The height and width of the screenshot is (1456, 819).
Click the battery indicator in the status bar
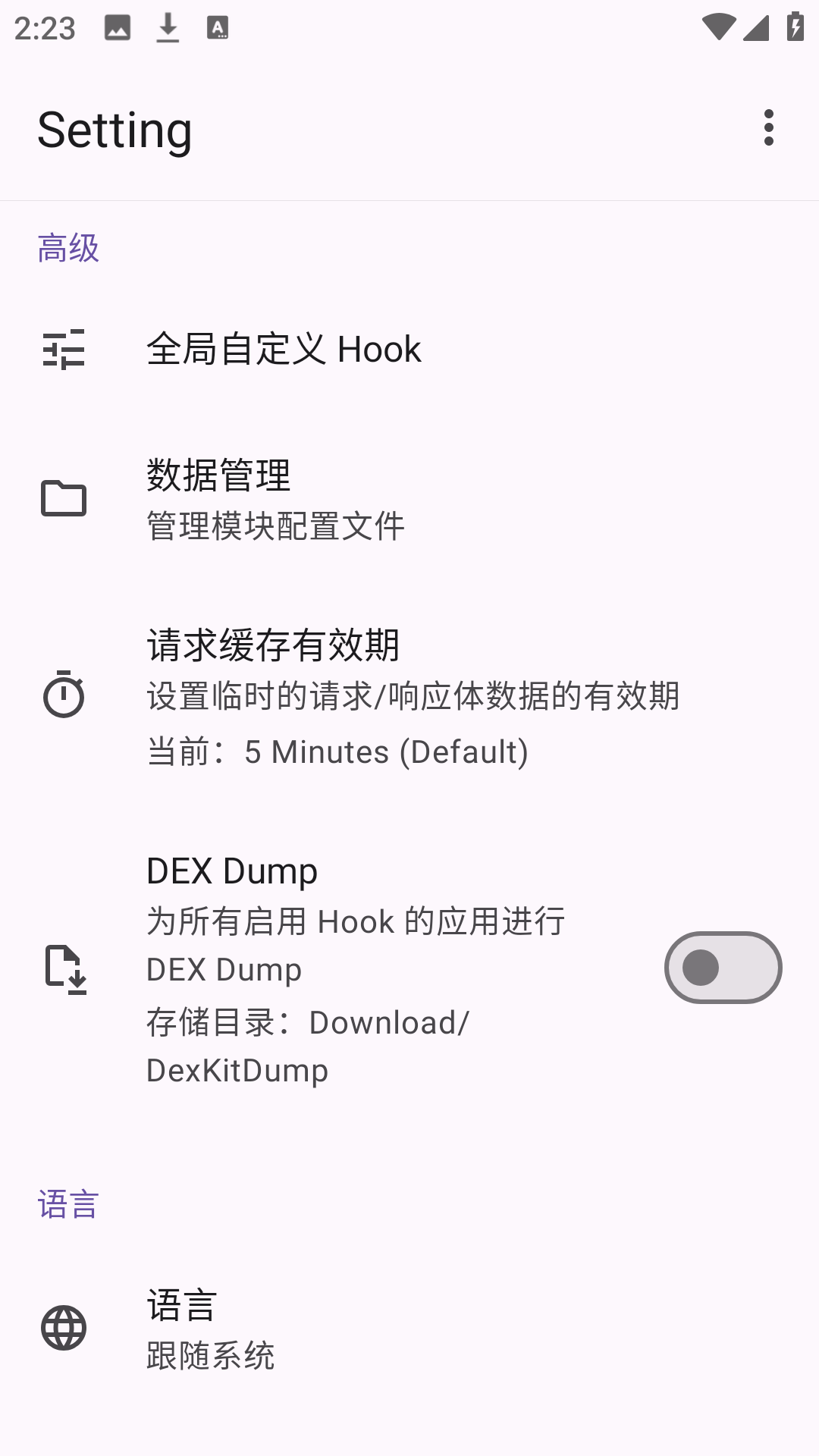coord(794,25)
